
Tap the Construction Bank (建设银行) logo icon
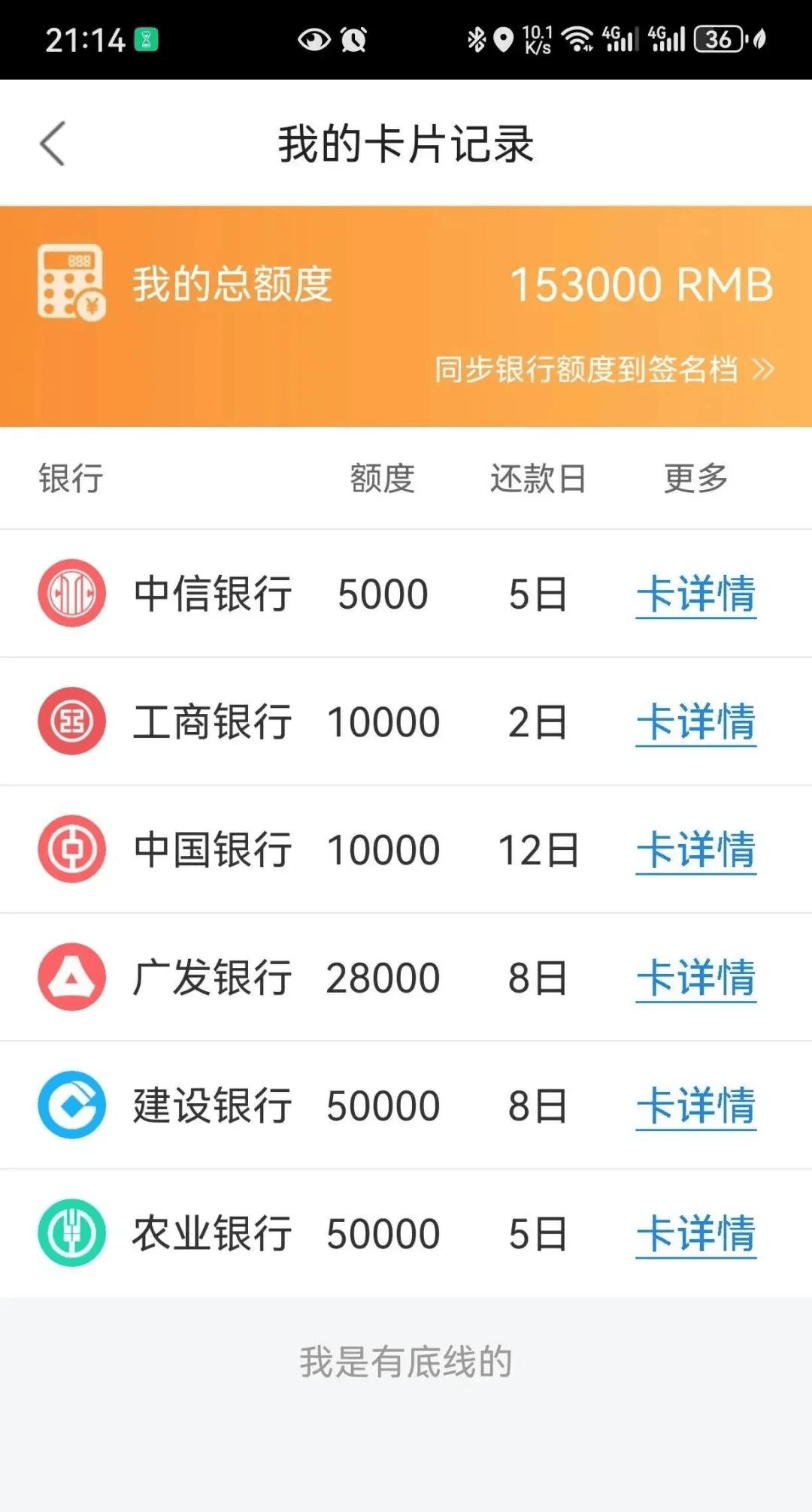71,1104
